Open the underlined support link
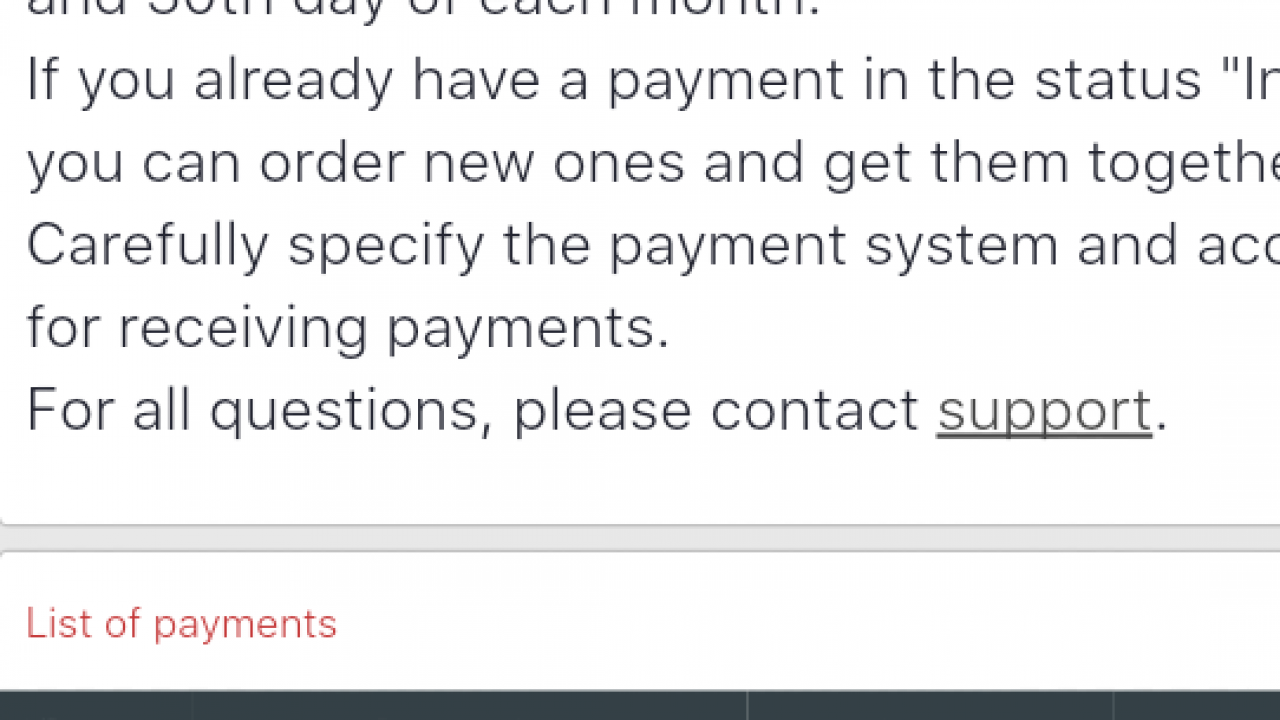This screenshot has width=1280, height=720. click(1044, 411)
